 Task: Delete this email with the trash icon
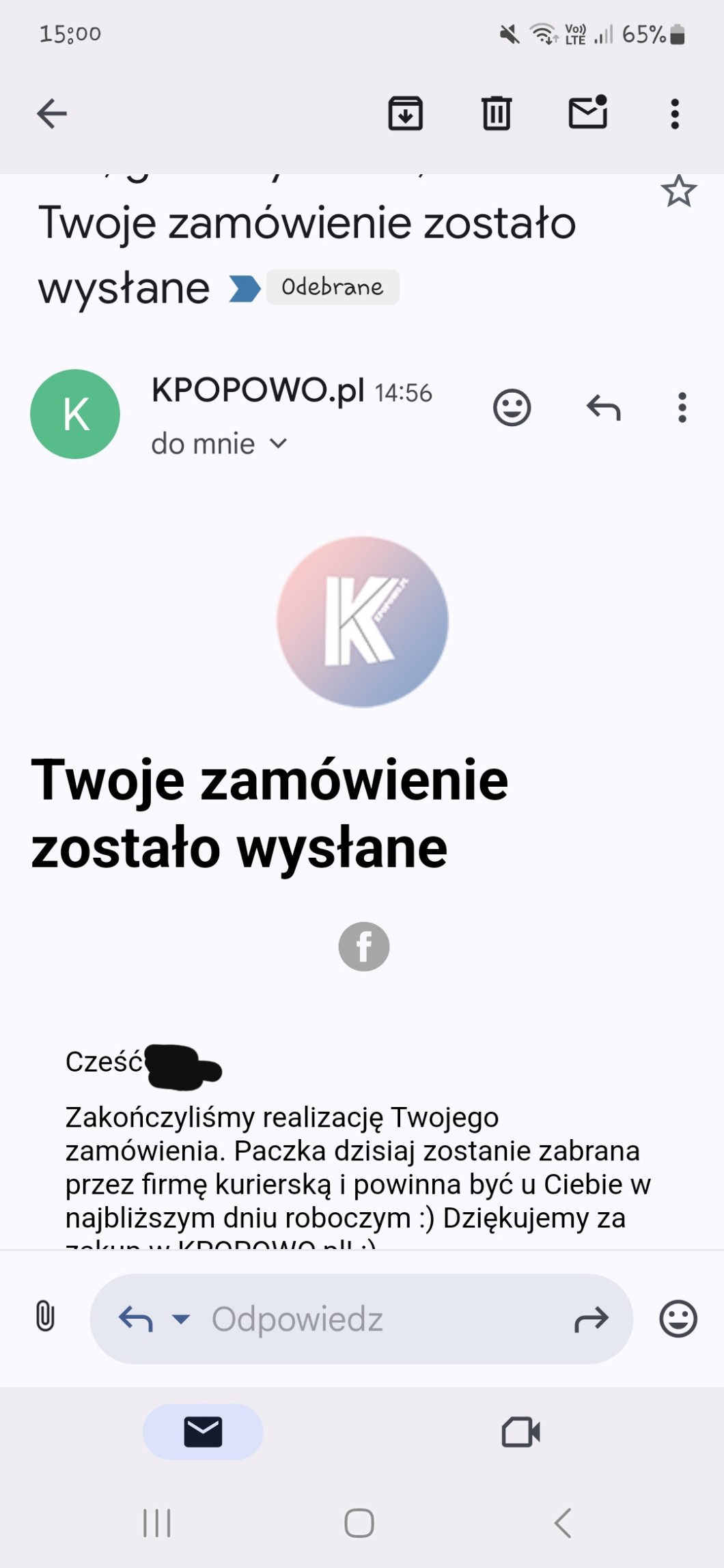click(x=497, y=113)
